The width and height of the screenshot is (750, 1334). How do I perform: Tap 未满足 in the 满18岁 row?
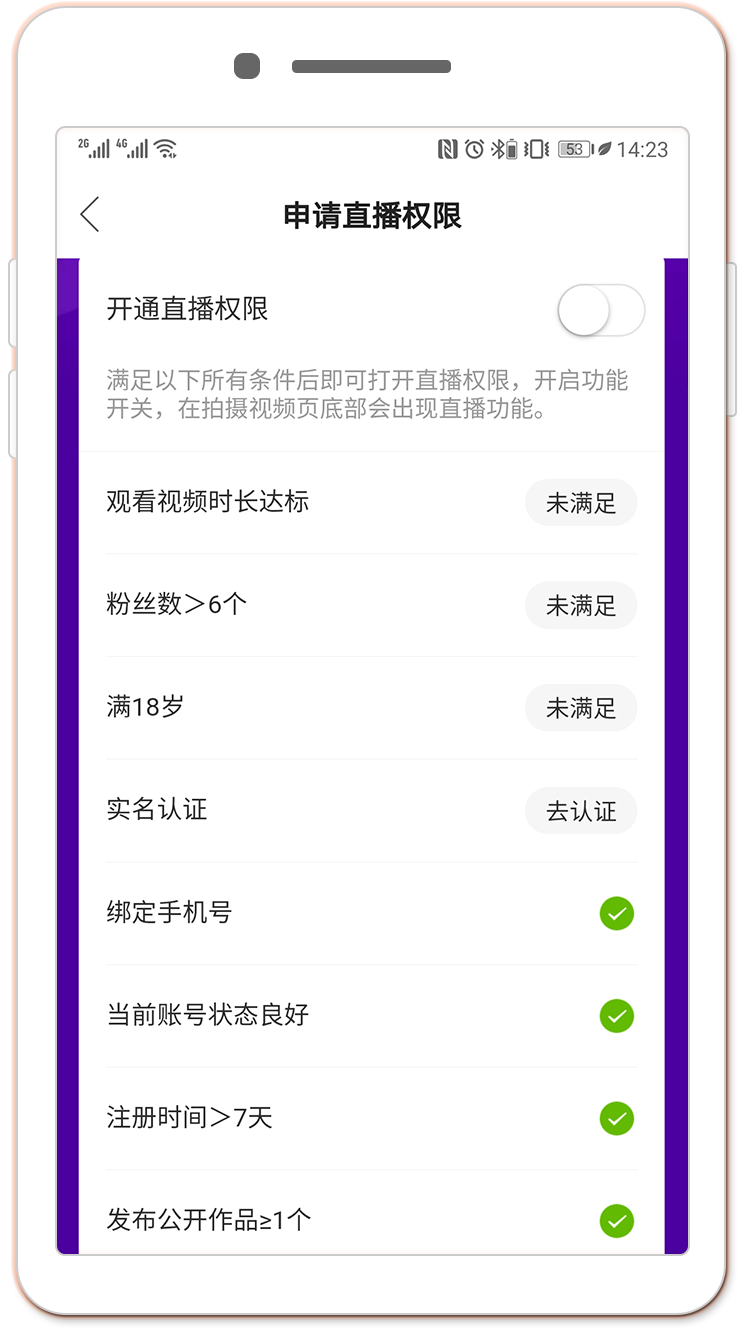coord(581,708)
